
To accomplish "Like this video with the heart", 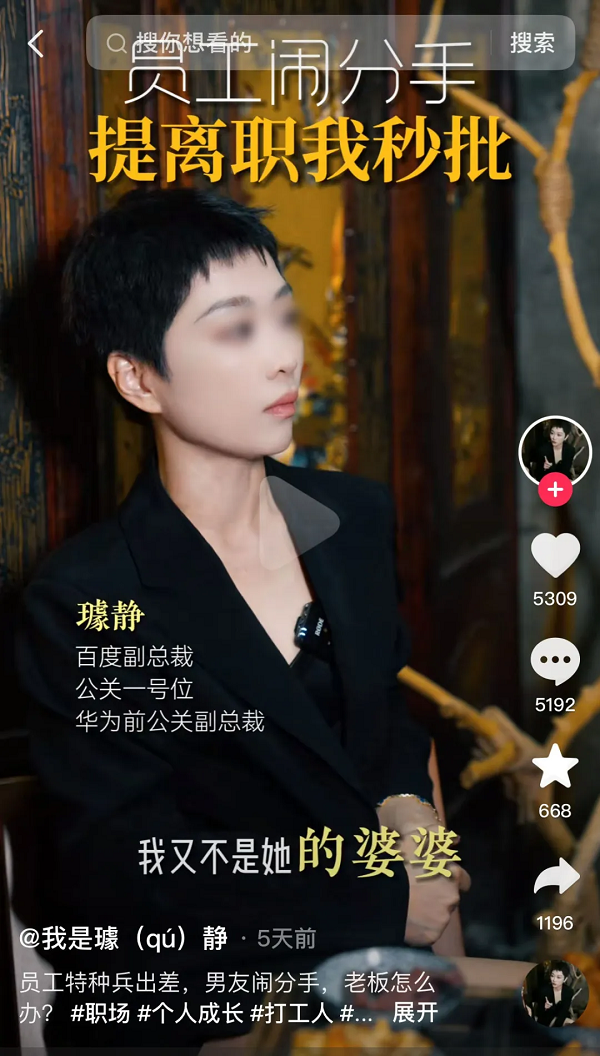I will 555,555.
